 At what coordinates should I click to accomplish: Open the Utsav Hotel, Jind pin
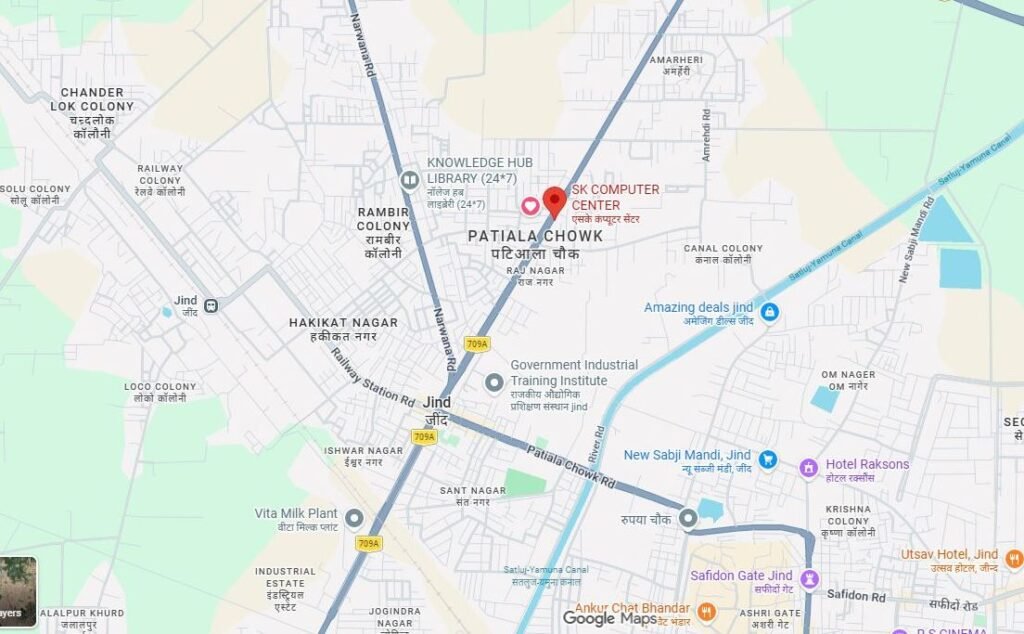[x=1014, y=558]
